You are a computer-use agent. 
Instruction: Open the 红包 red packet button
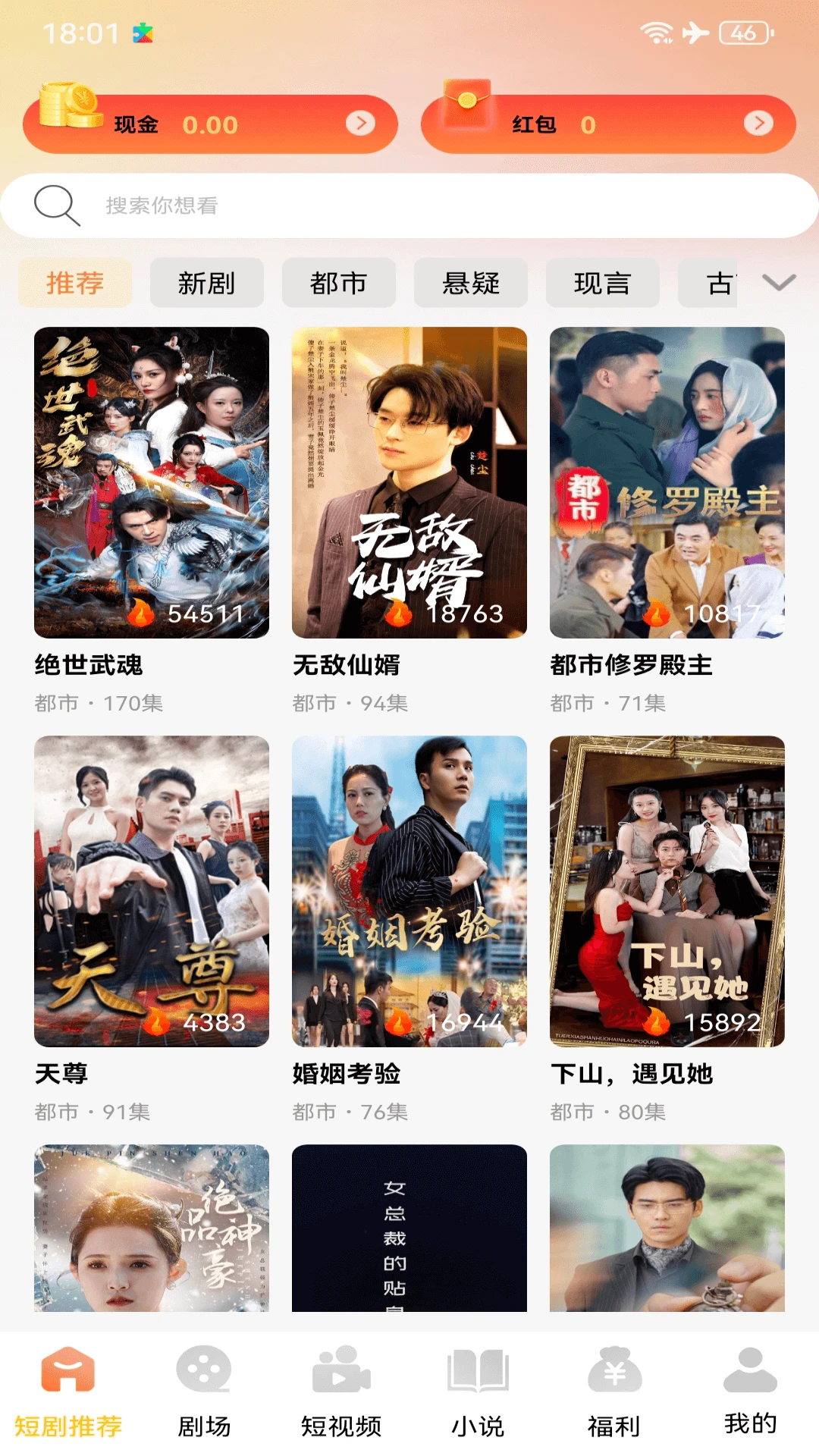(608, 124)
